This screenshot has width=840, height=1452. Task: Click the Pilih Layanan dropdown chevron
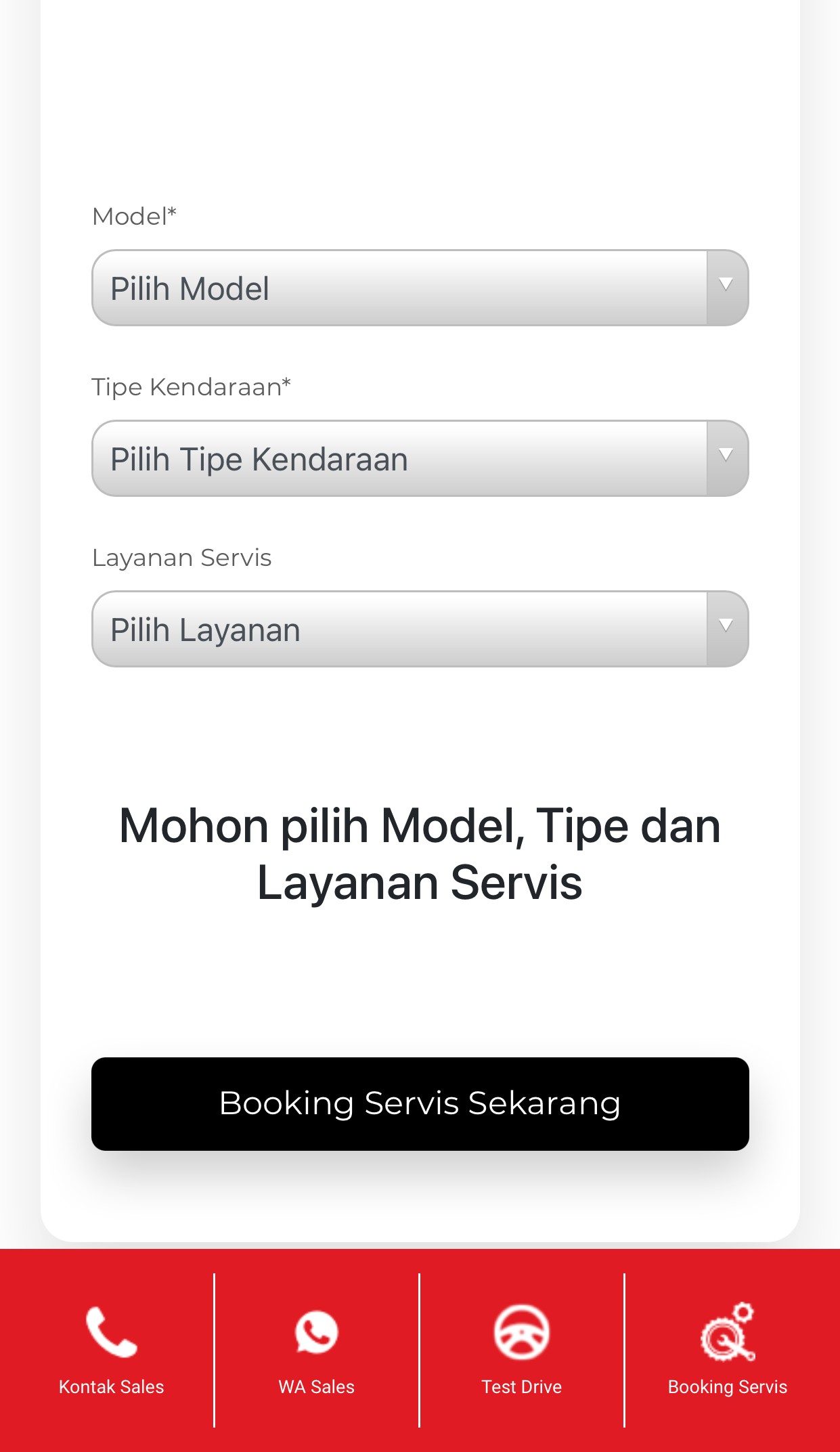[726, 629]
